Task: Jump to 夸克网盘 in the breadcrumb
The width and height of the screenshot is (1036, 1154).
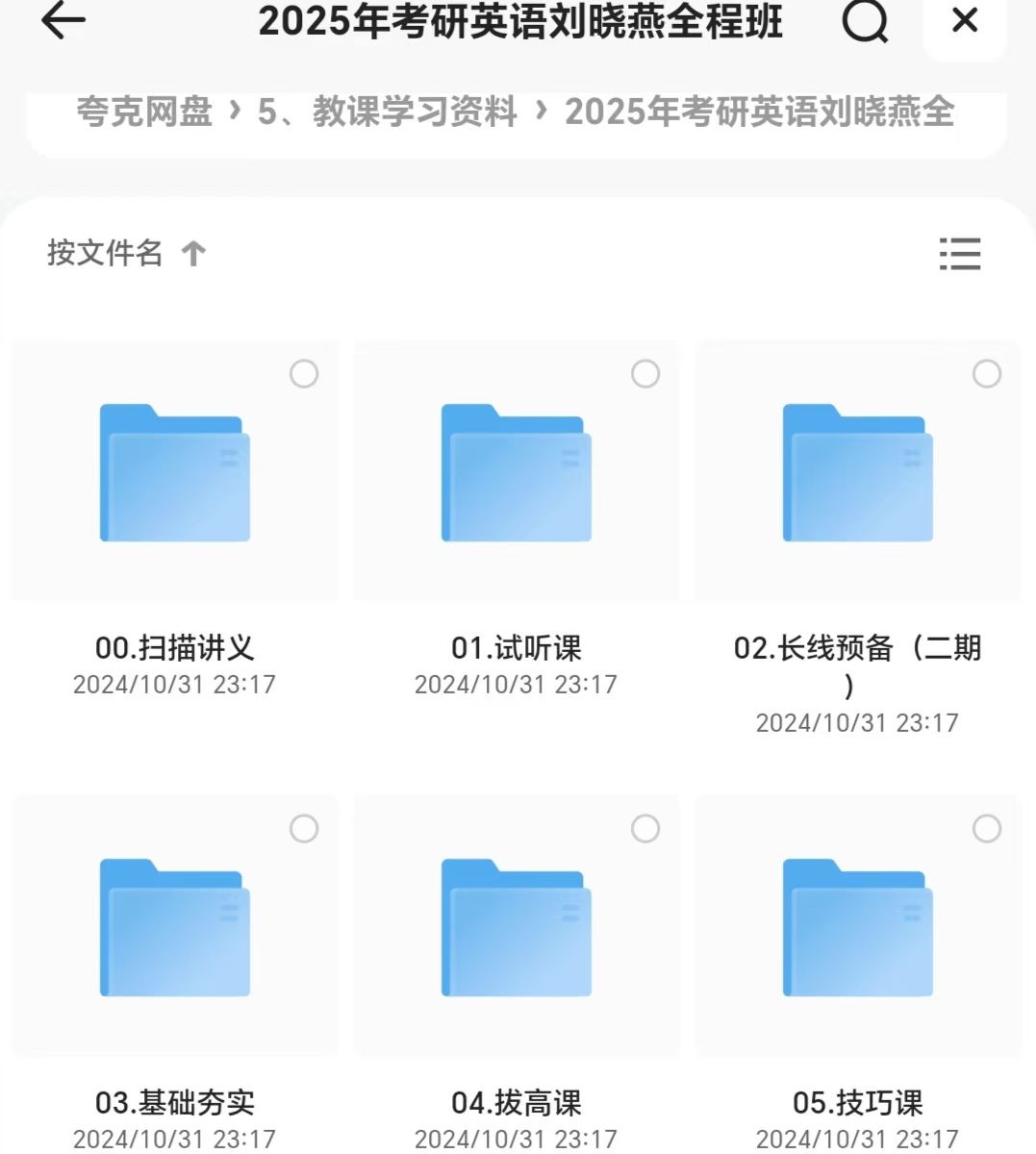Action: point(144,113)
